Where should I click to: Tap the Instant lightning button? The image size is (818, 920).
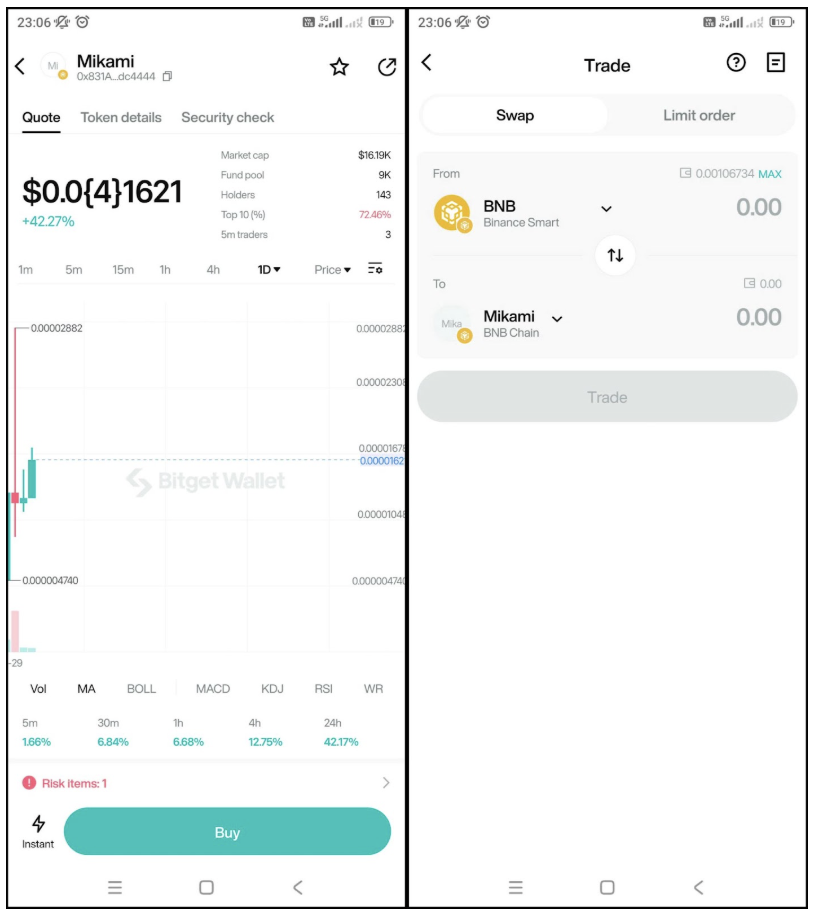pos(38,831)
